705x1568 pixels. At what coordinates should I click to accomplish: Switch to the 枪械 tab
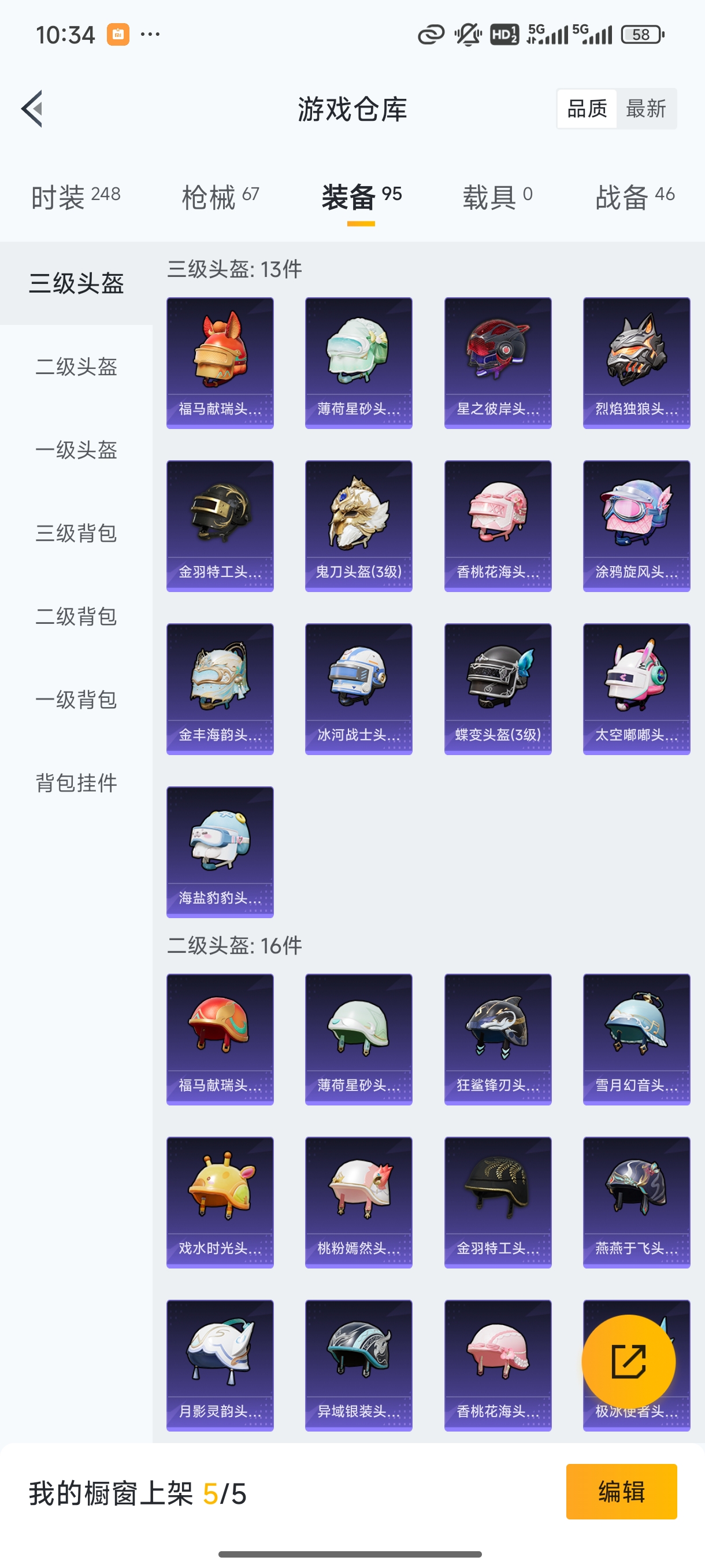tap(220, 197)
